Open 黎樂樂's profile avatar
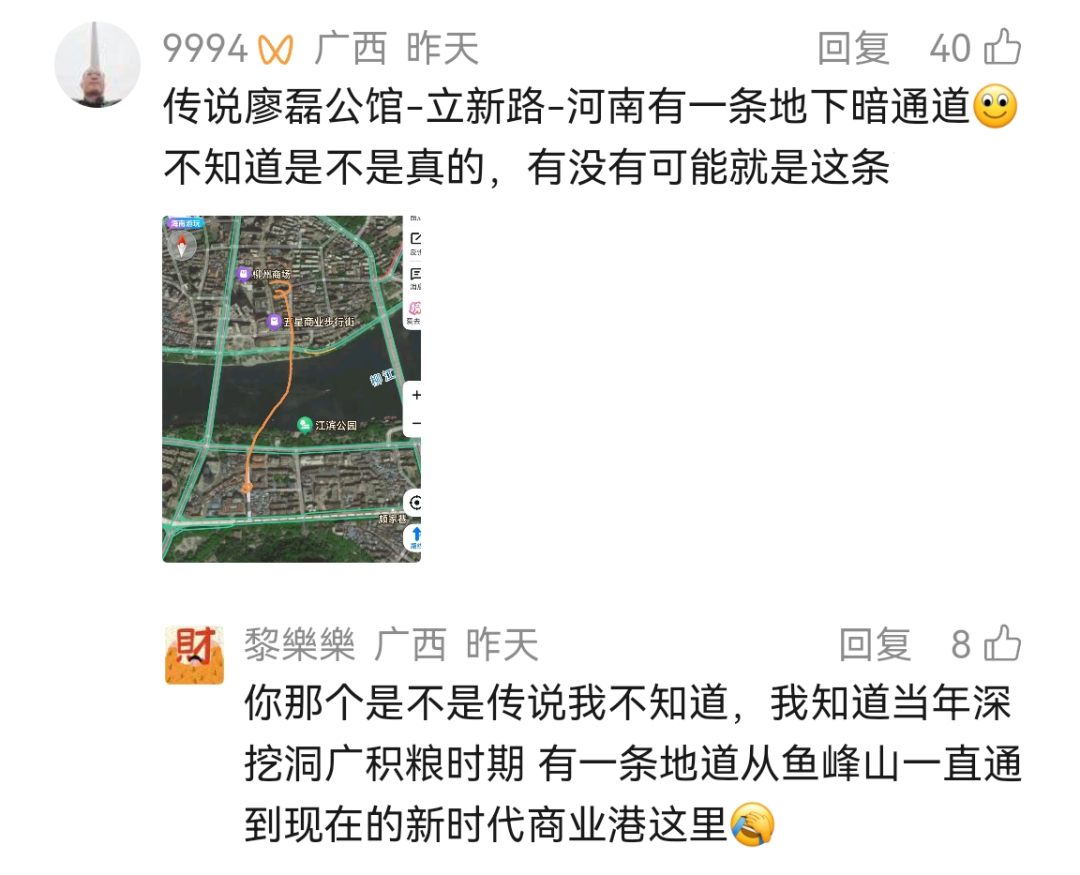 (194, 654)
